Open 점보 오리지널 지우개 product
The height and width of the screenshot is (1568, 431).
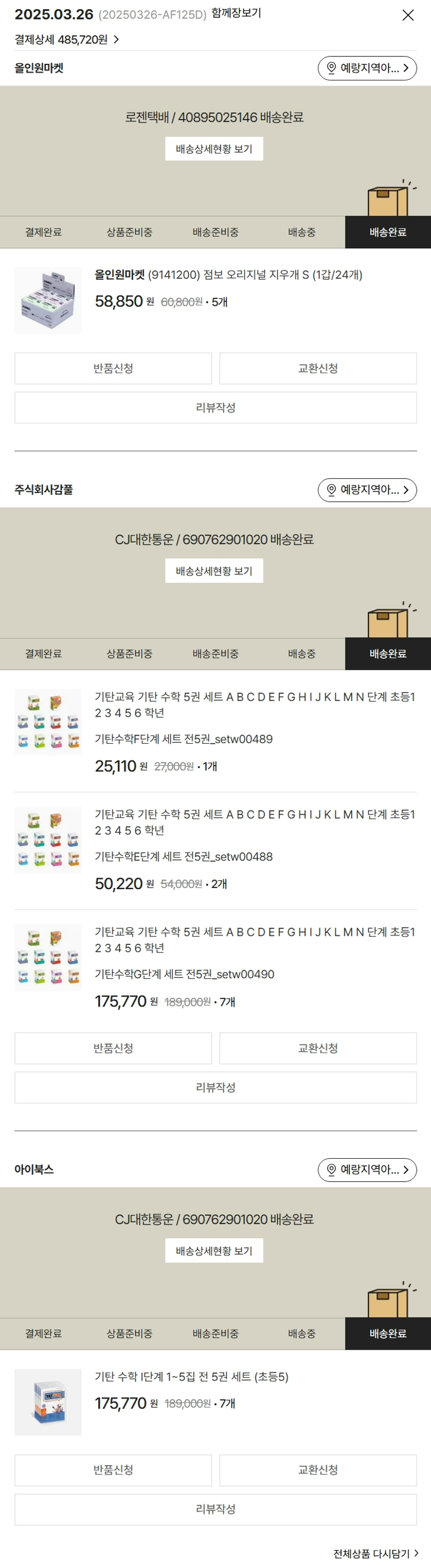point(228,275)
